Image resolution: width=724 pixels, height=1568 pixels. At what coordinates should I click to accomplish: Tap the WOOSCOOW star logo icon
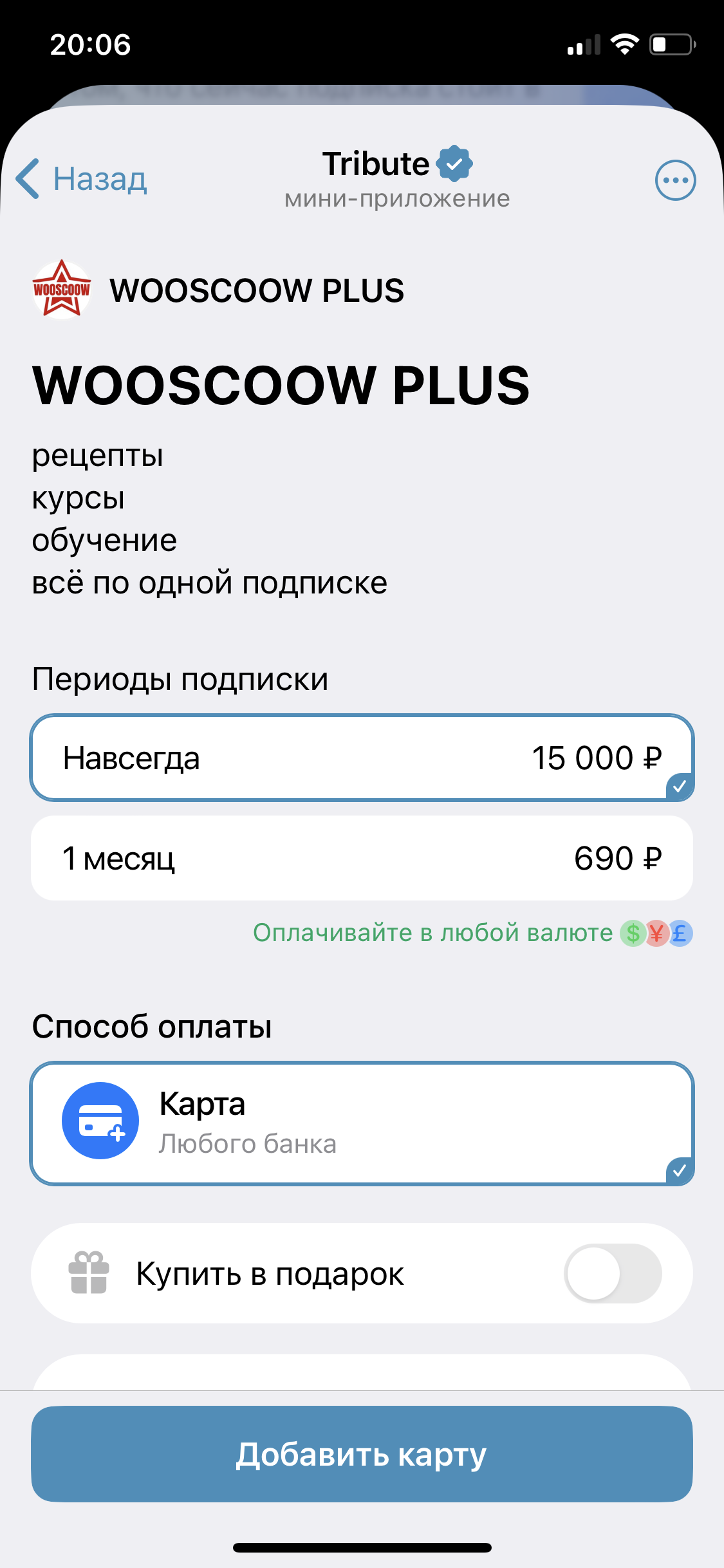62,290
